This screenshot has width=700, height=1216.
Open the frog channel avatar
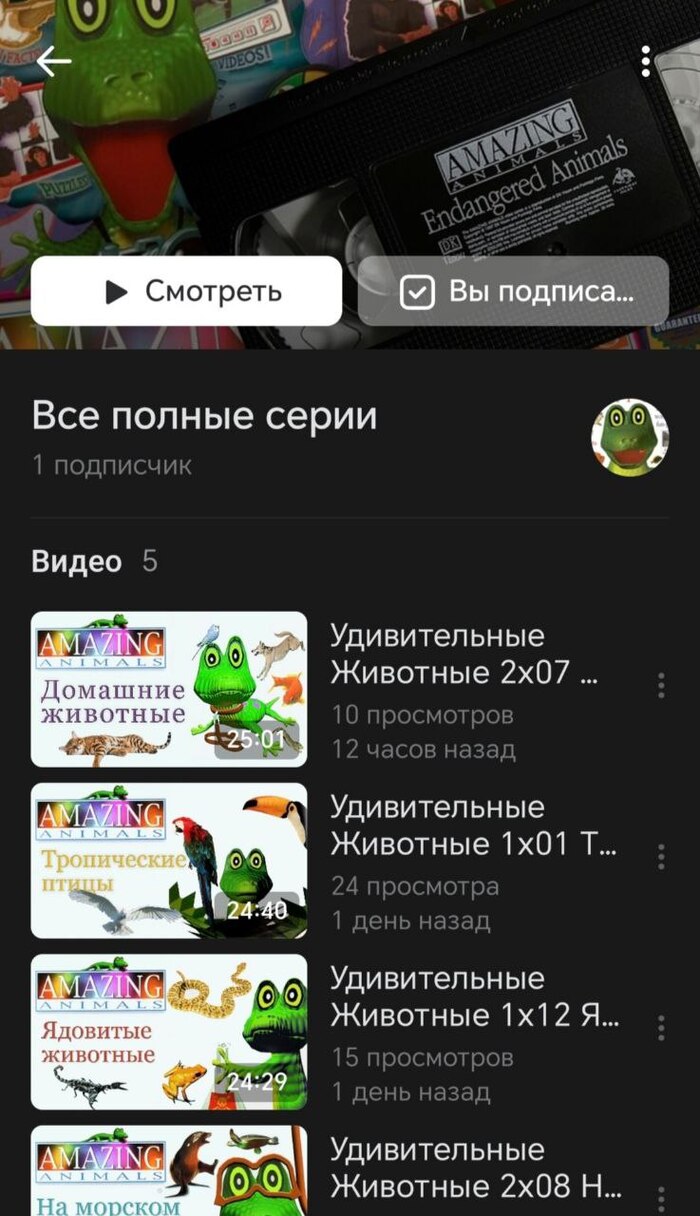630,438
